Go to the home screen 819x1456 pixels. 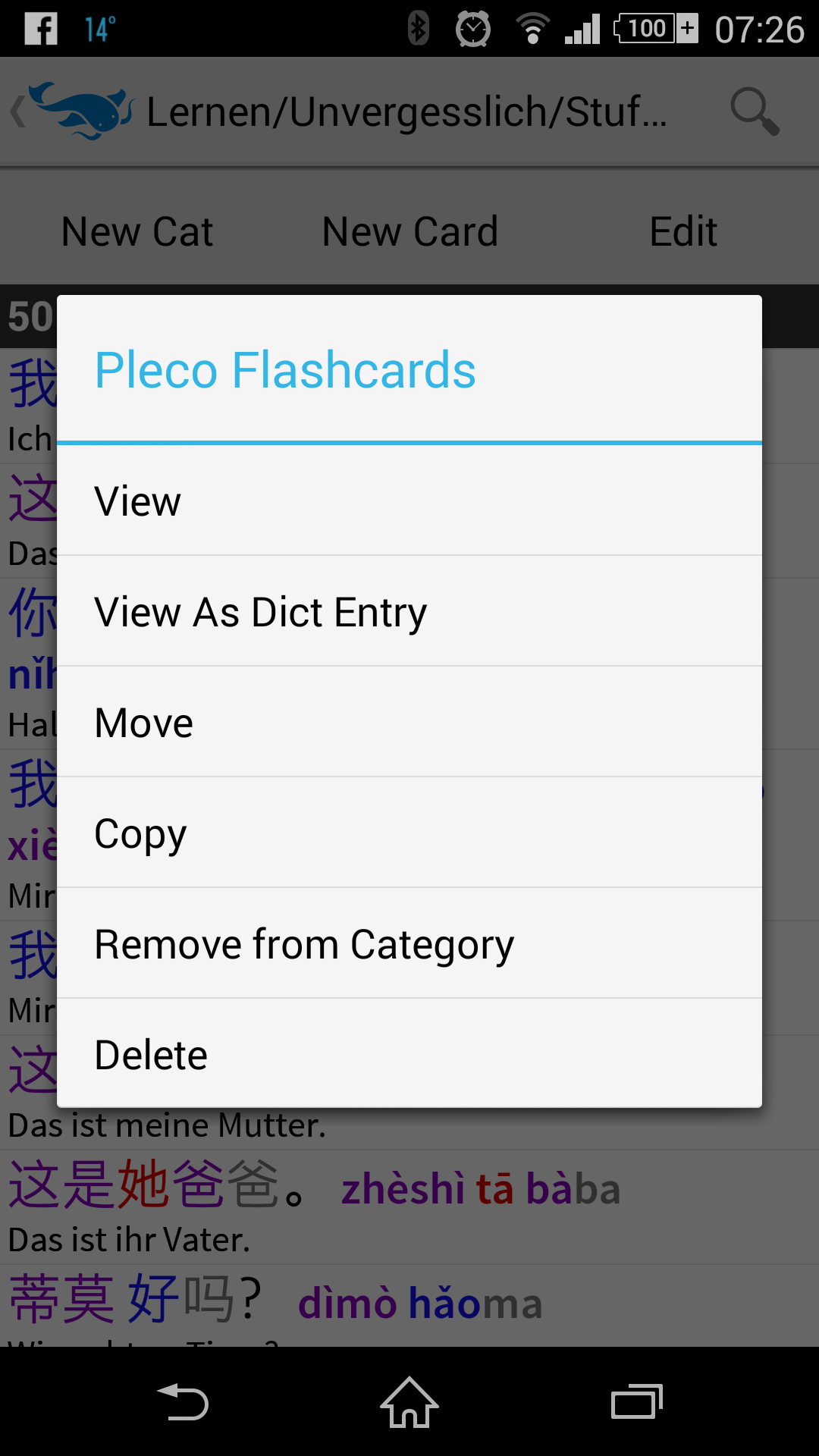(x=409, y=1402)
